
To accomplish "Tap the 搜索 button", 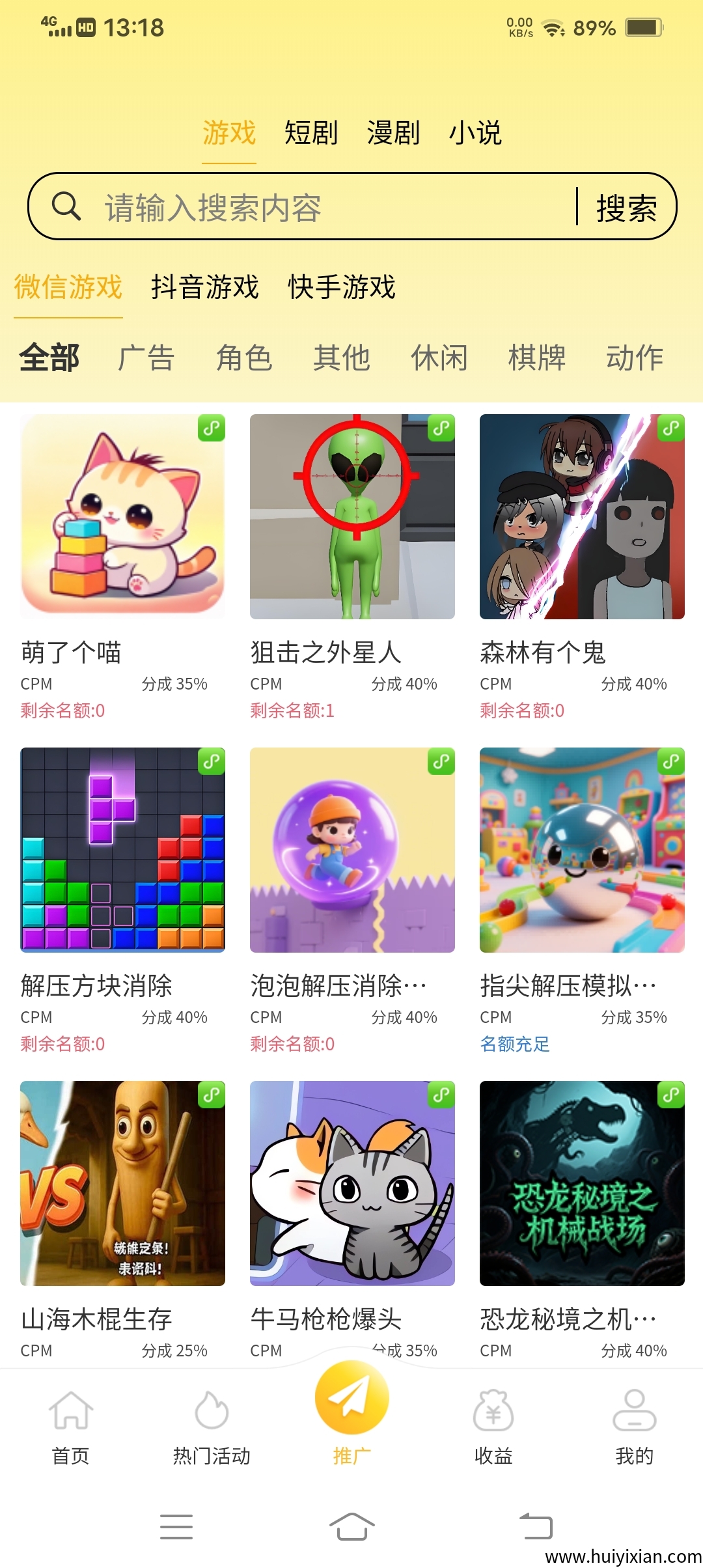I will pyautogui.click(x=626, y=208).
